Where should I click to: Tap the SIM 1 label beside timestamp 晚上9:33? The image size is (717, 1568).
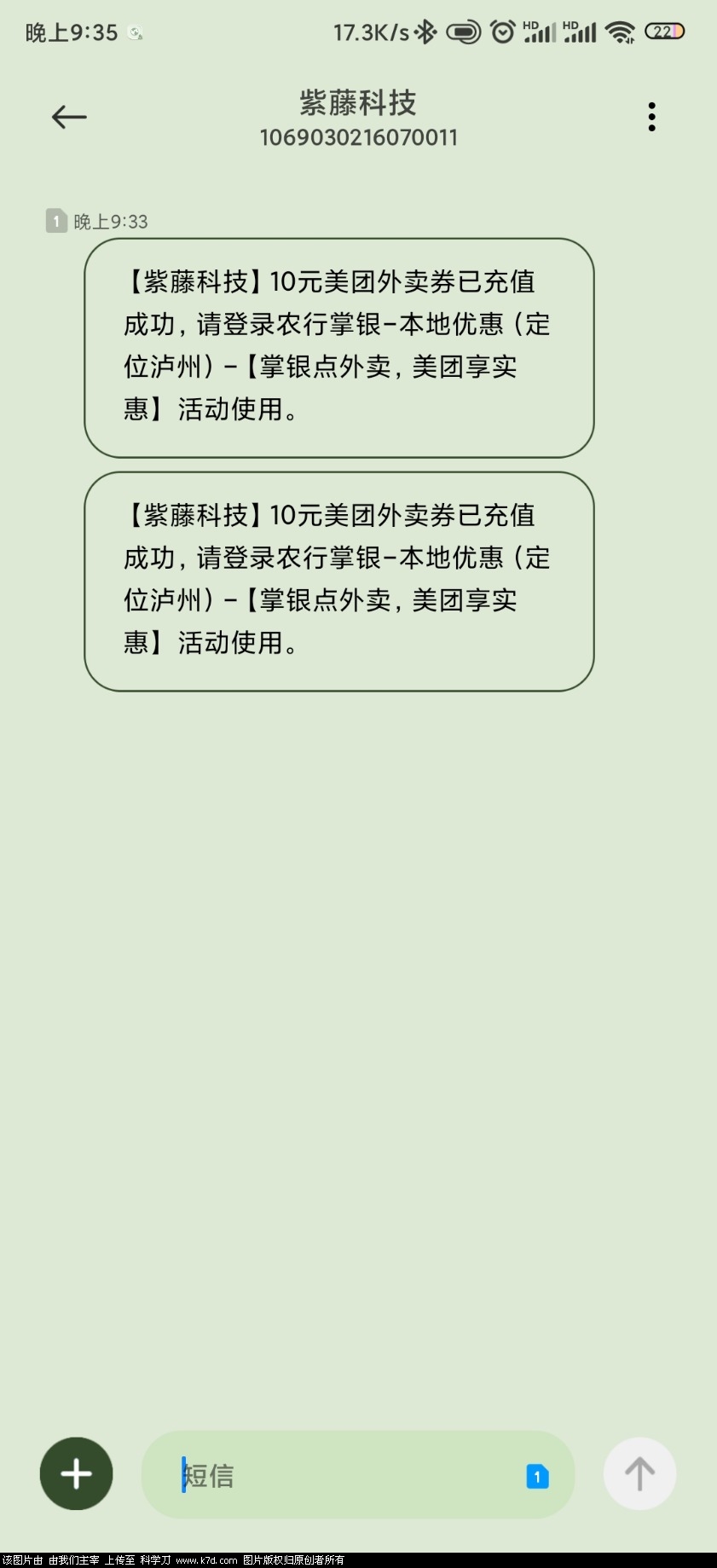tap(55, 221)
